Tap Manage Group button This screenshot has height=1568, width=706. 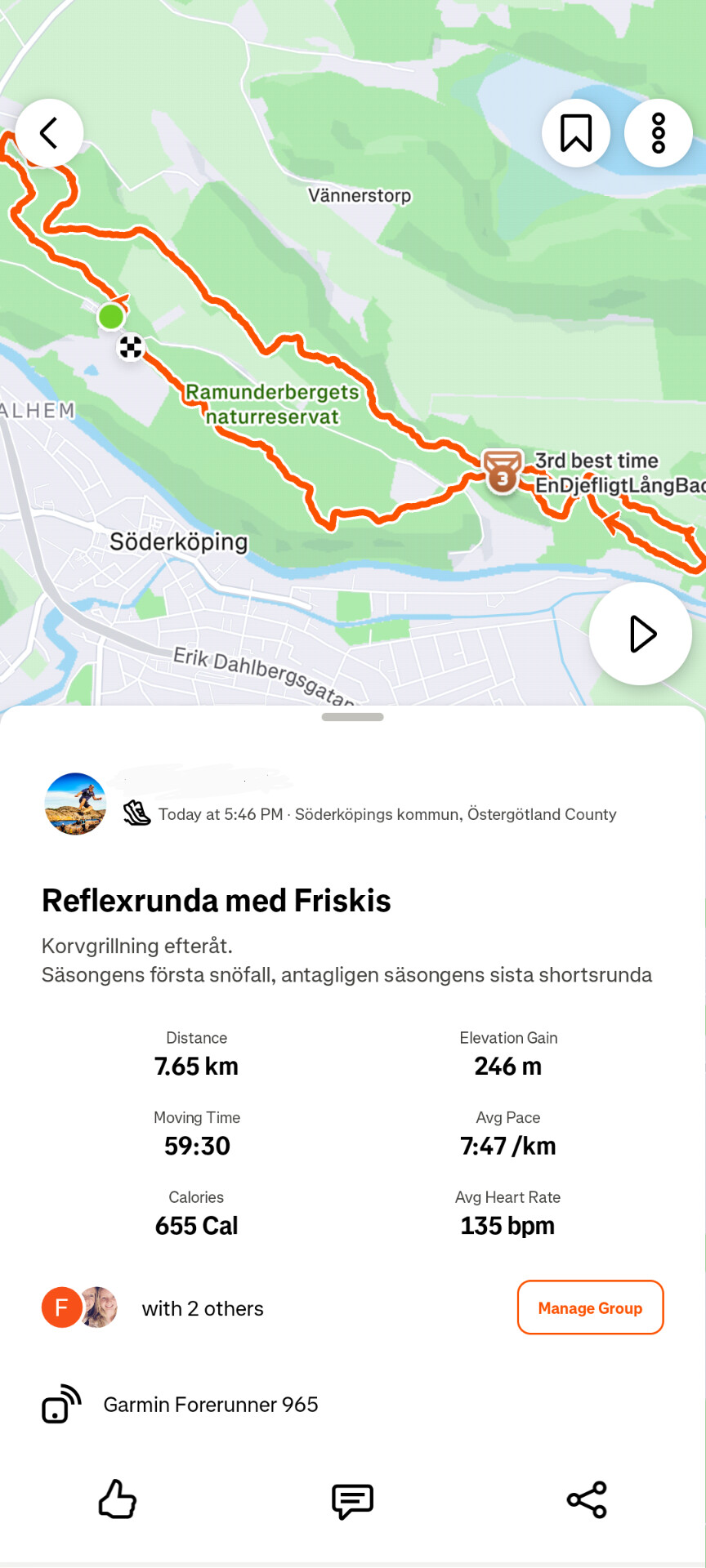point(590,1307)
